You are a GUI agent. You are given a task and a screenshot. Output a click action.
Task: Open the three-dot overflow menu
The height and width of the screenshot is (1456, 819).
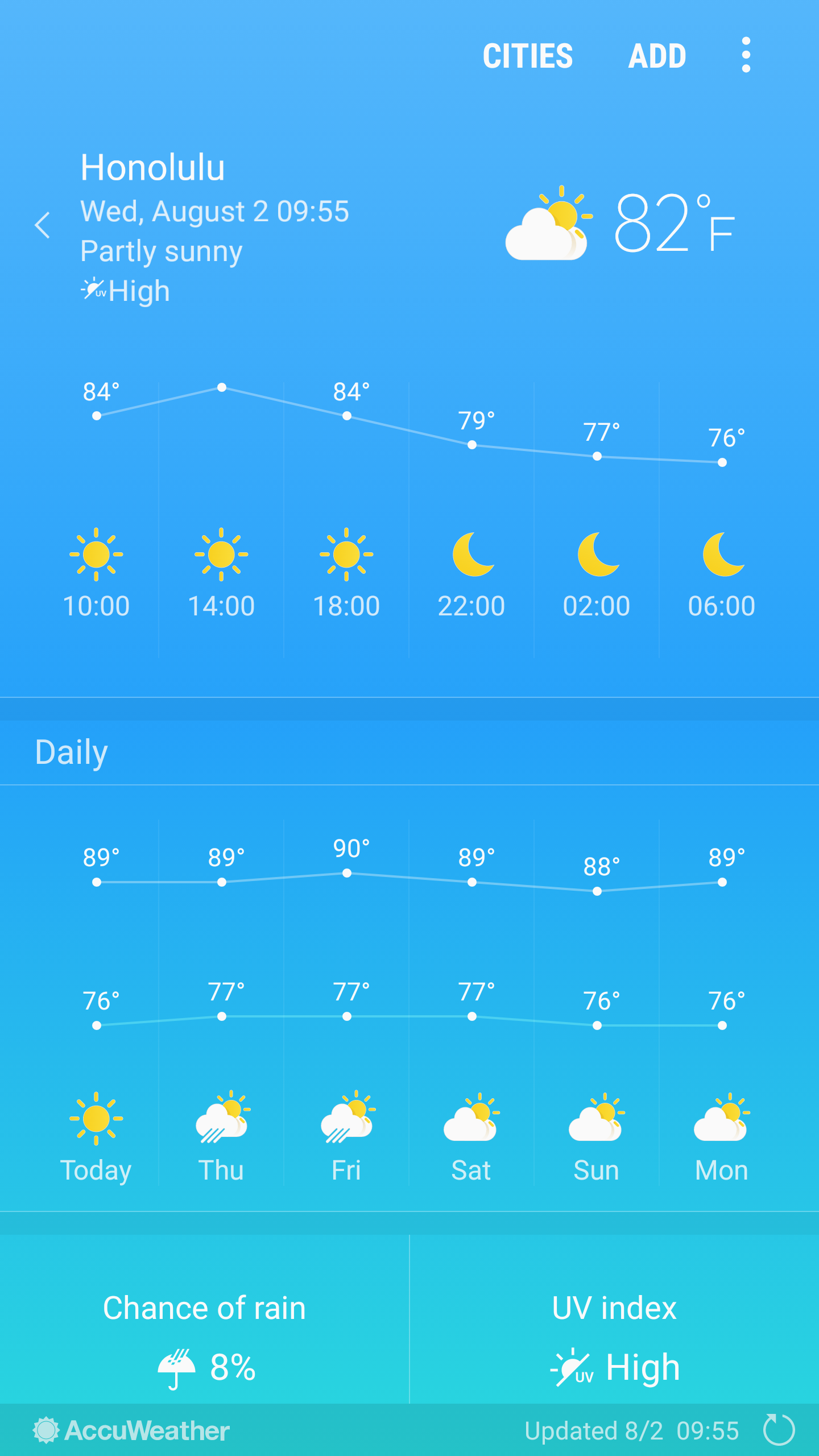(x=746, y=55)
